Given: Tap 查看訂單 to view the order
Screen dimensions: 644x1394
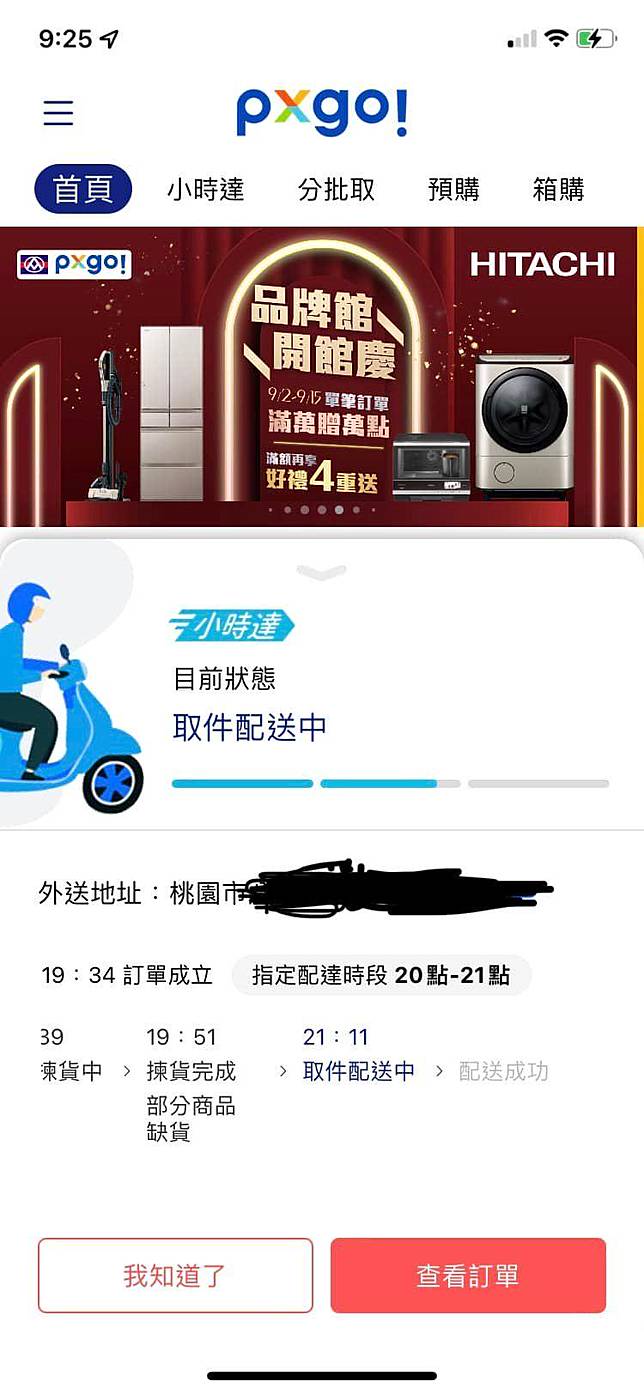Looking at the screenshot, I should pos(468,1275).
